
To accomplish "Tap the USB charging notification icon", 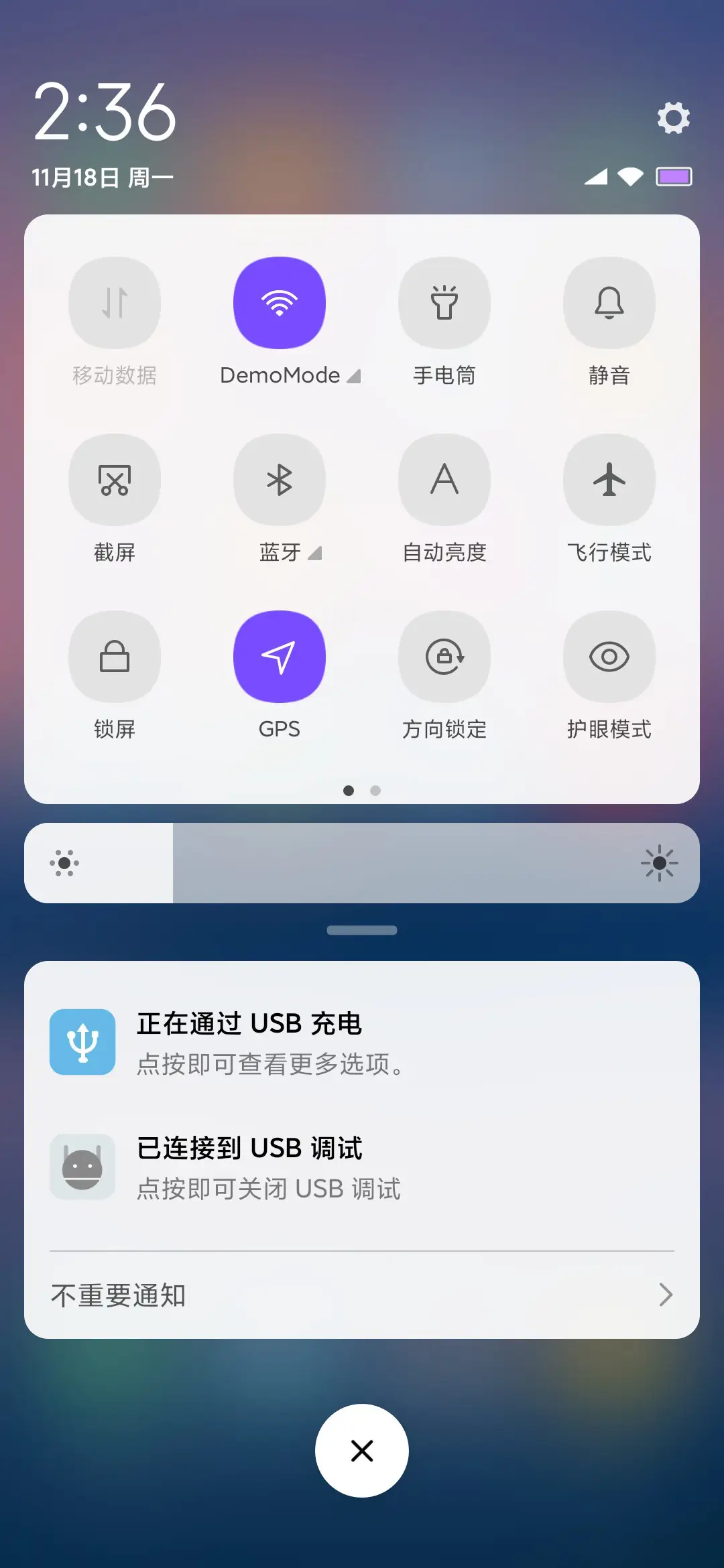I will click(x=82, y=1043).
